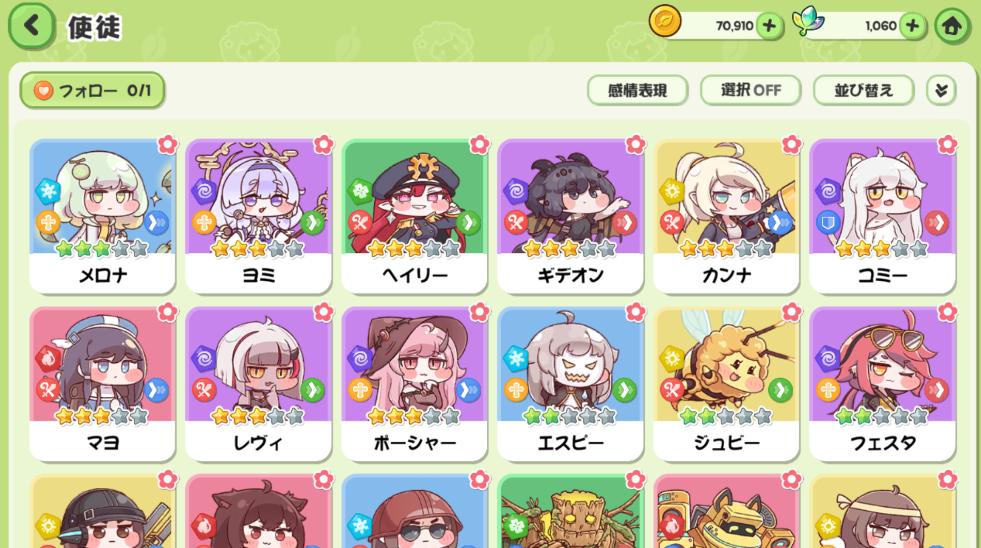Select the ヨミ character card
The height and width of the screenshot is (548, 981).
pyautogui.click(x=258, y=215)
